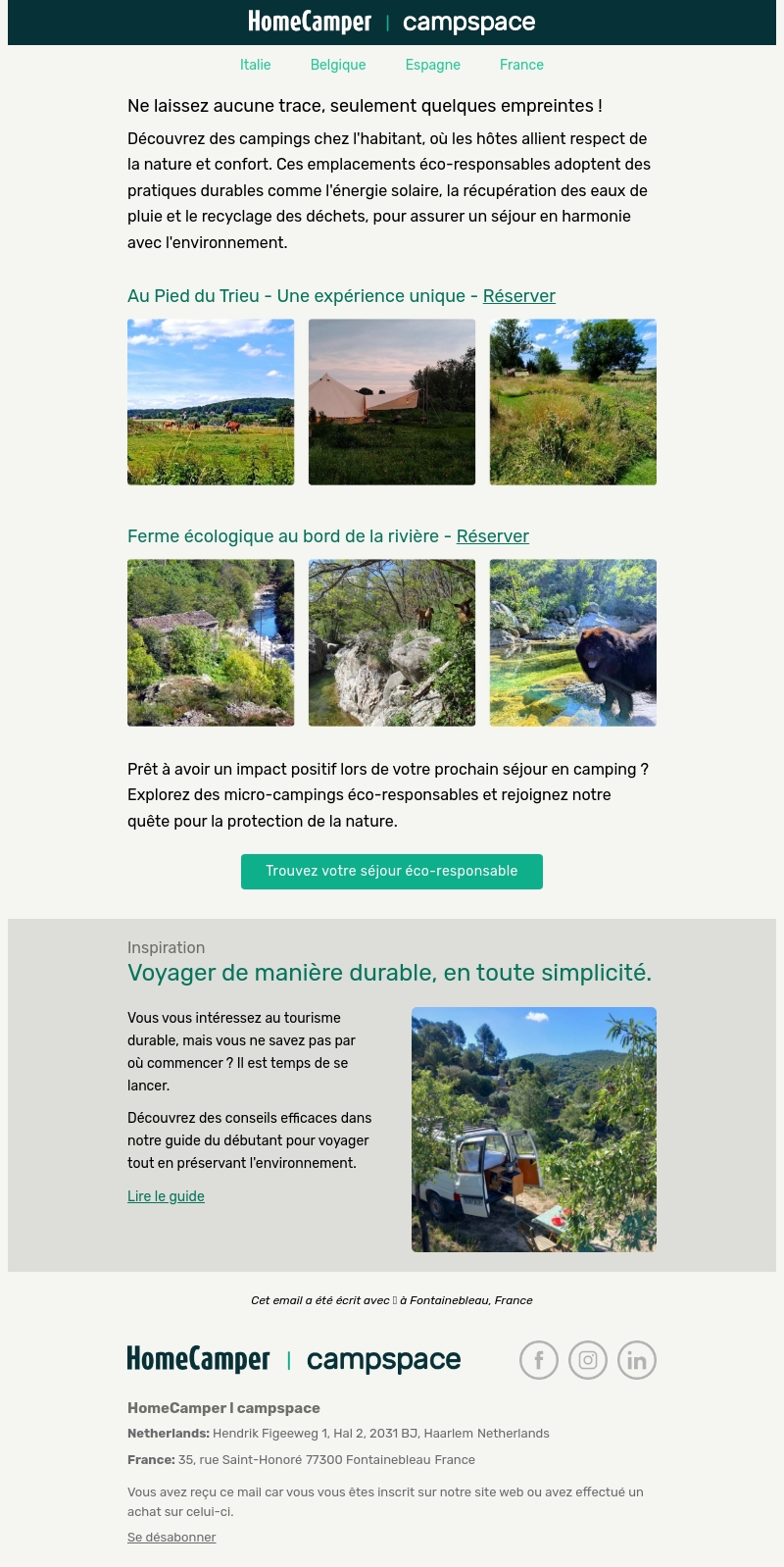The width and height of the screenshot is (784, 1567).
Task: Open the LinkedIn icon
Action: point(637,1360)
